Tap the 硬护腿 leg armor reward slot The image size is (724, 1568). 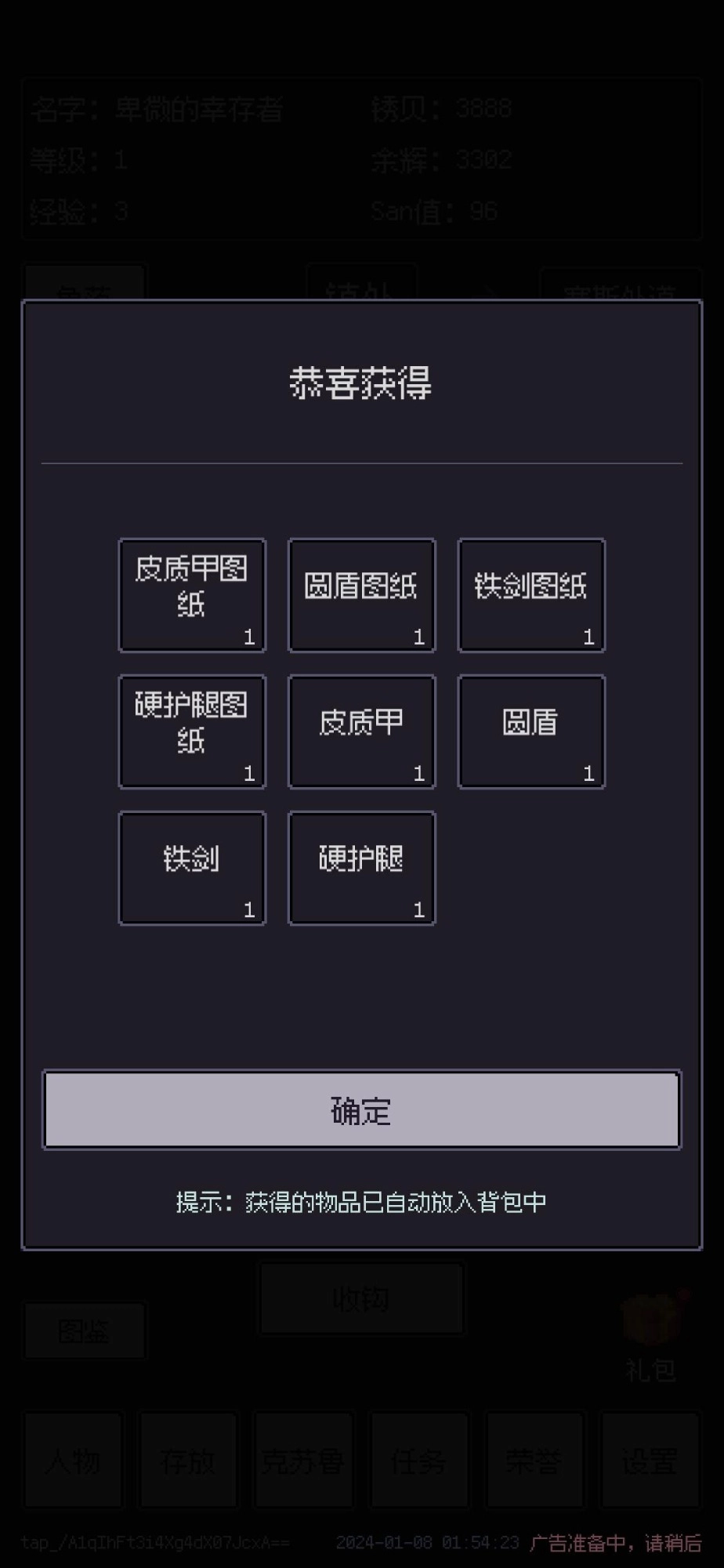[x=361, y=866]
